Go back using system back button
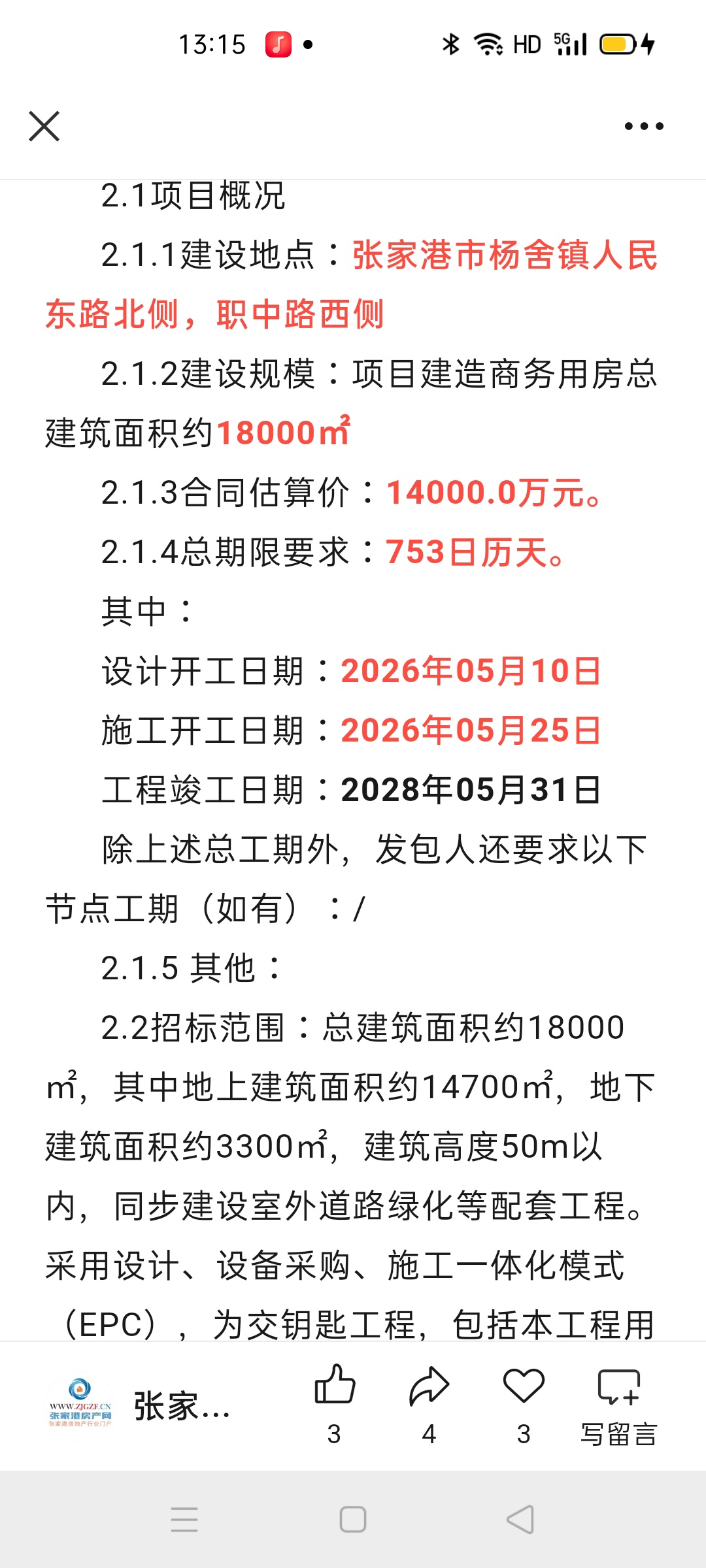 520,1520
